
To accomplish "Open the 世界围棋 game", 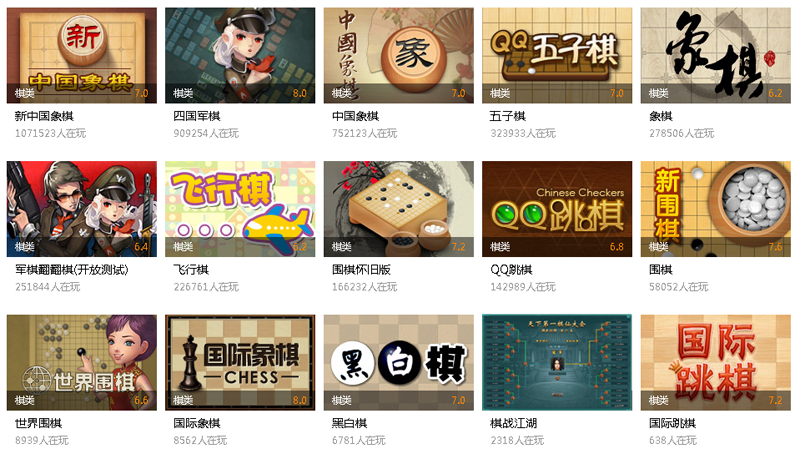I will tap(82, 362).
